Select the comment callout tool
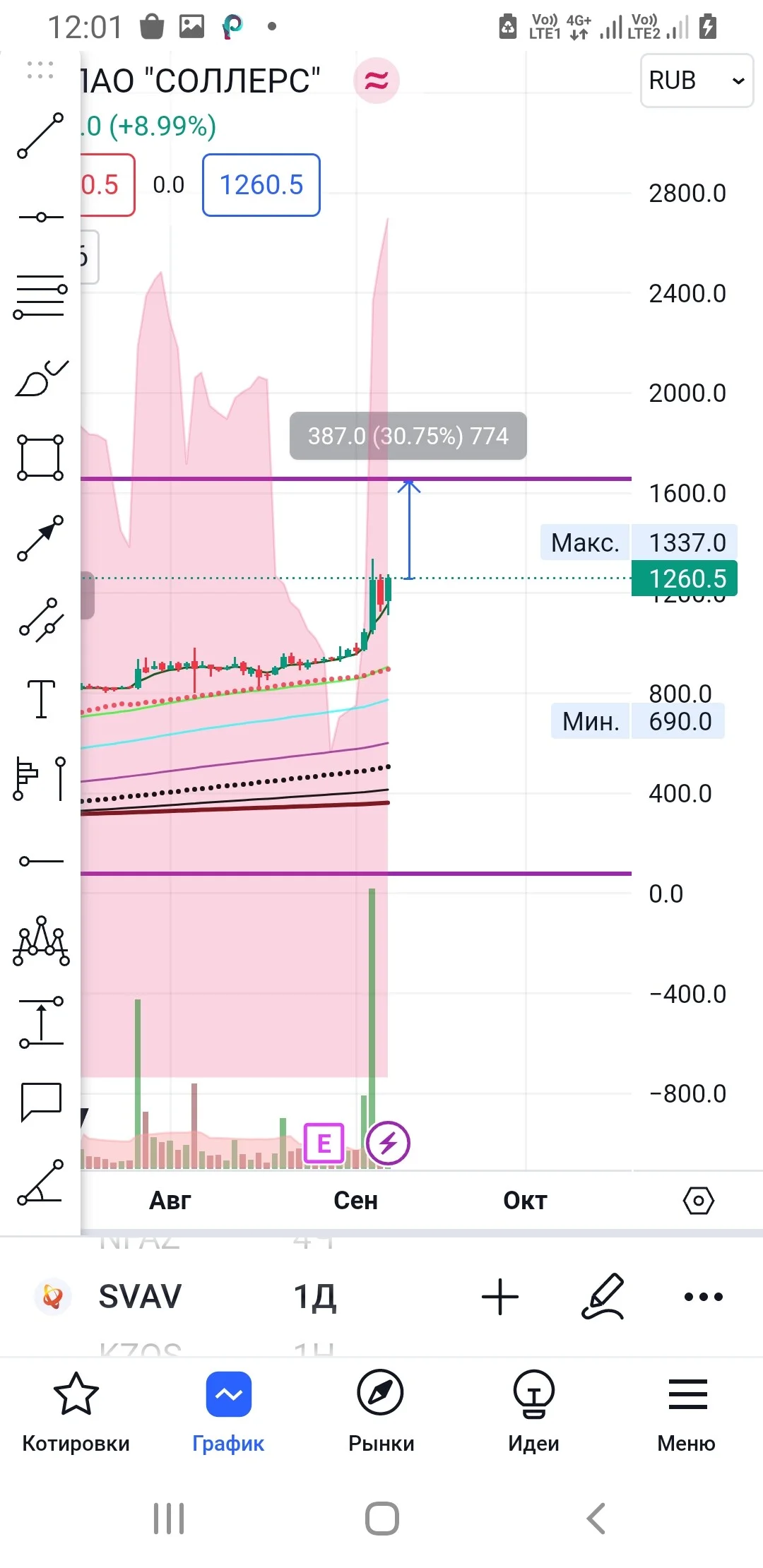This screenshot has height=1568, width=763. [x=41, y=1102]
